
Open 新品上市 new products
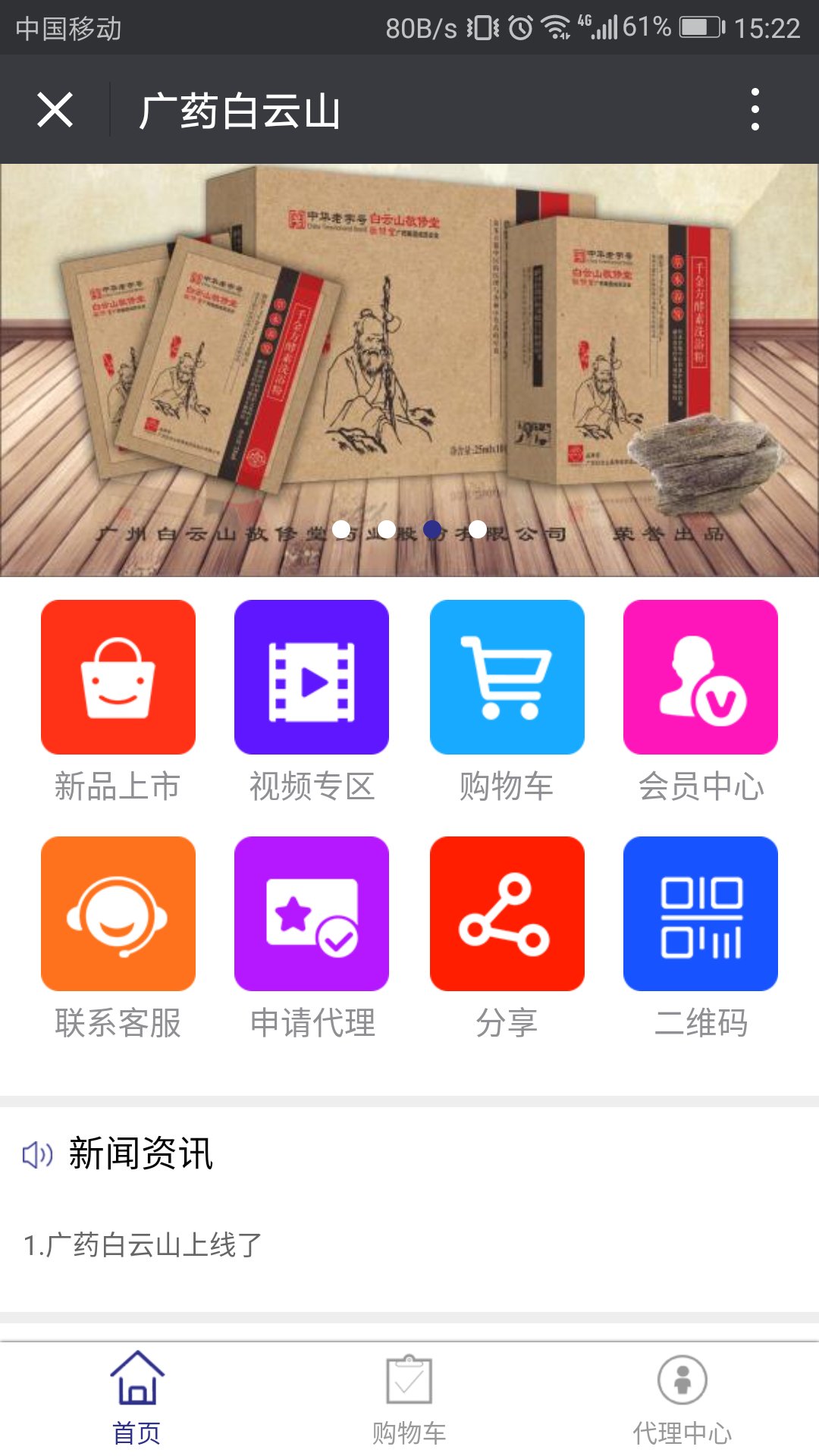click(x=118, y=677)
